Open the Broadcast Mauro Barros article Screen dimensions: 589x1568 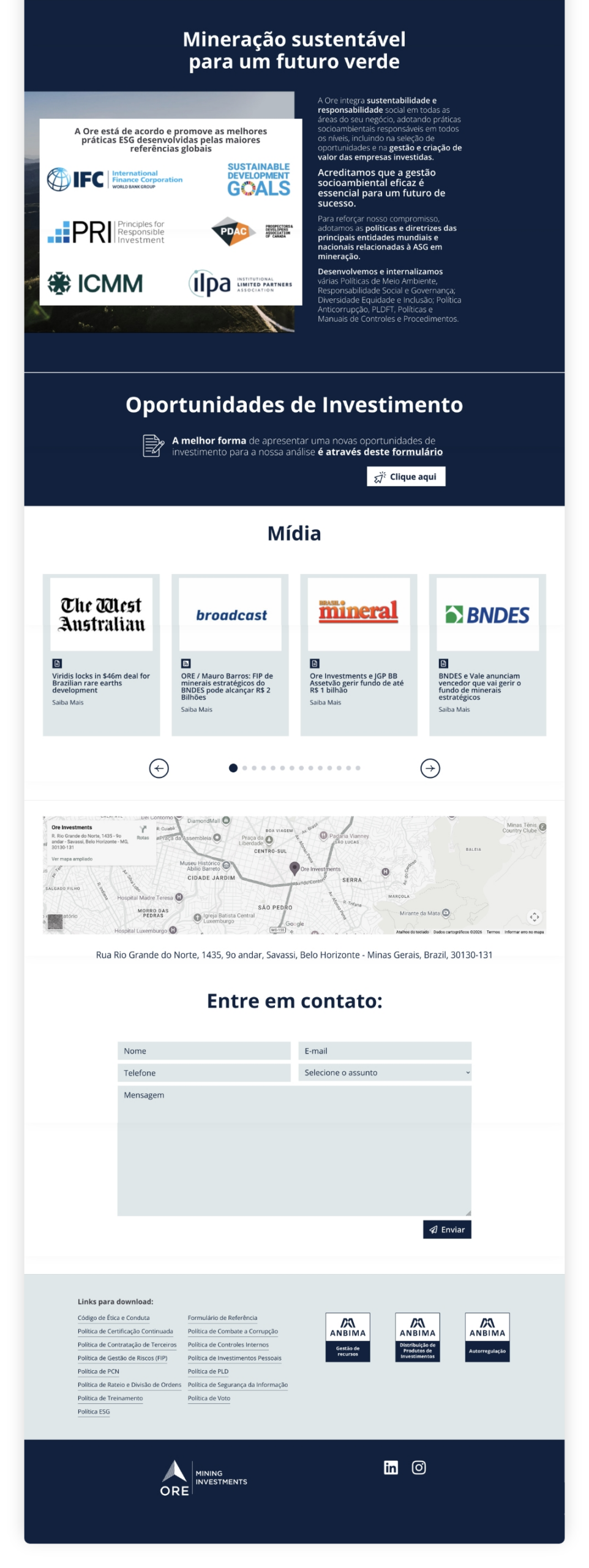coord(227,686)
